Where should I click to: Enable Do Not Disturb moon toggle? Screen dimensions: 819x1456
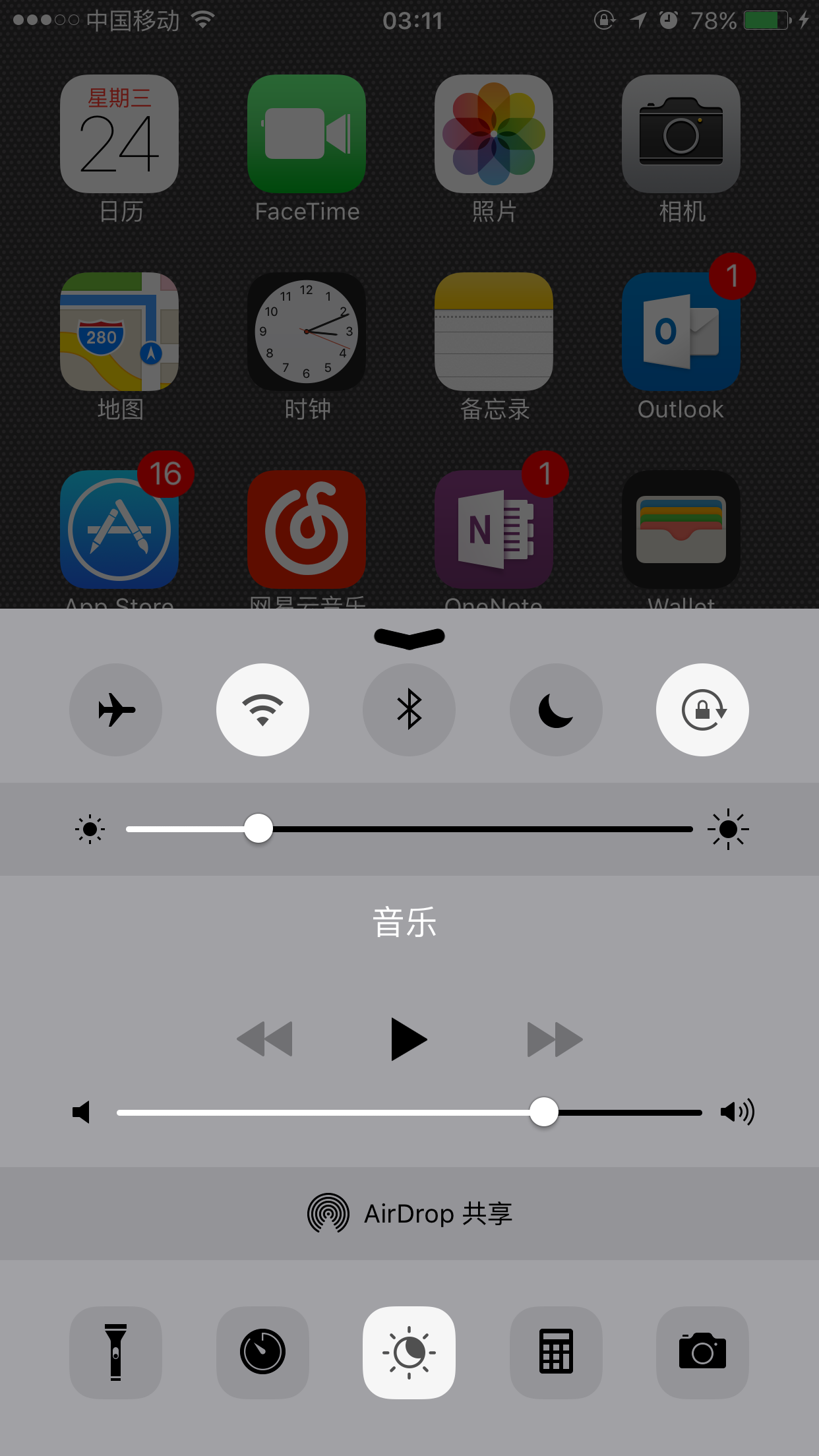pyautogui.click(x=556, y=710)
